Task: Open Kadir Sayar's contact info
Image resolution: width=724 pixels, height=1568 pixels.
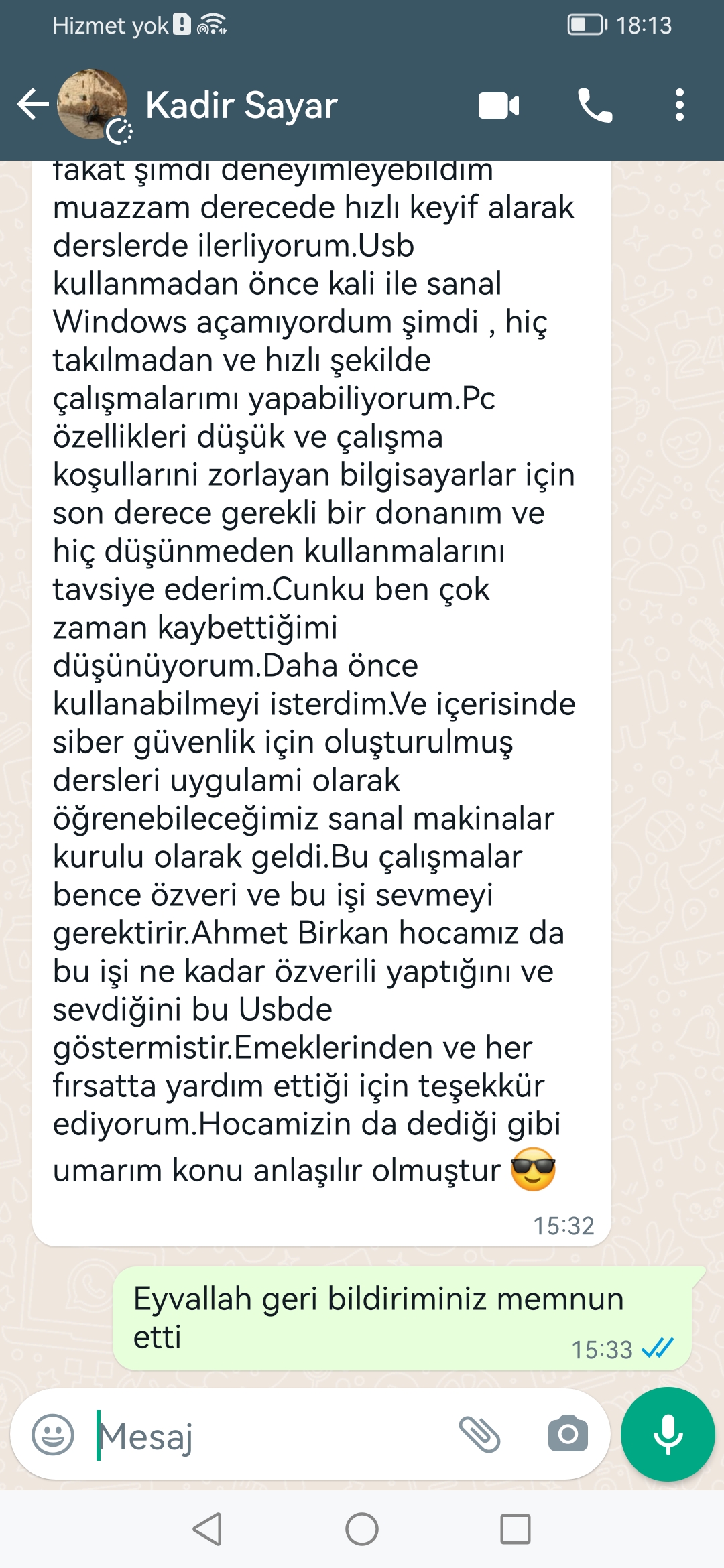Action: pyautogui.click(x=241, y=105)
